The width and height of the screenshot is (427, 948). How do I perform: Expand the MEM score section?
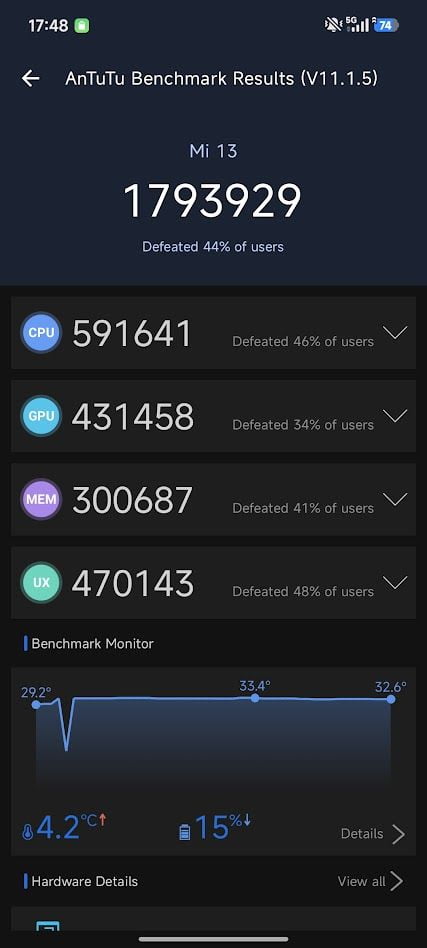click(x=396, y=499)
